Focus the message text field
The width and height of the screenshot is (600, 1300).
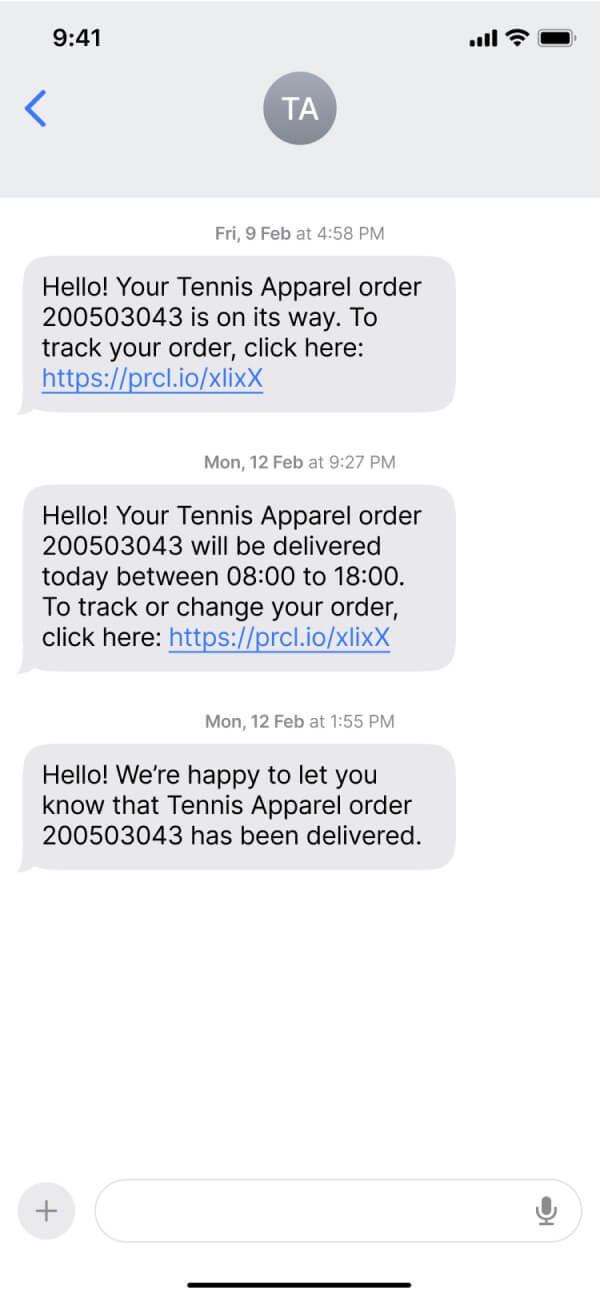pyautogui.click(x=310, y=1211)
